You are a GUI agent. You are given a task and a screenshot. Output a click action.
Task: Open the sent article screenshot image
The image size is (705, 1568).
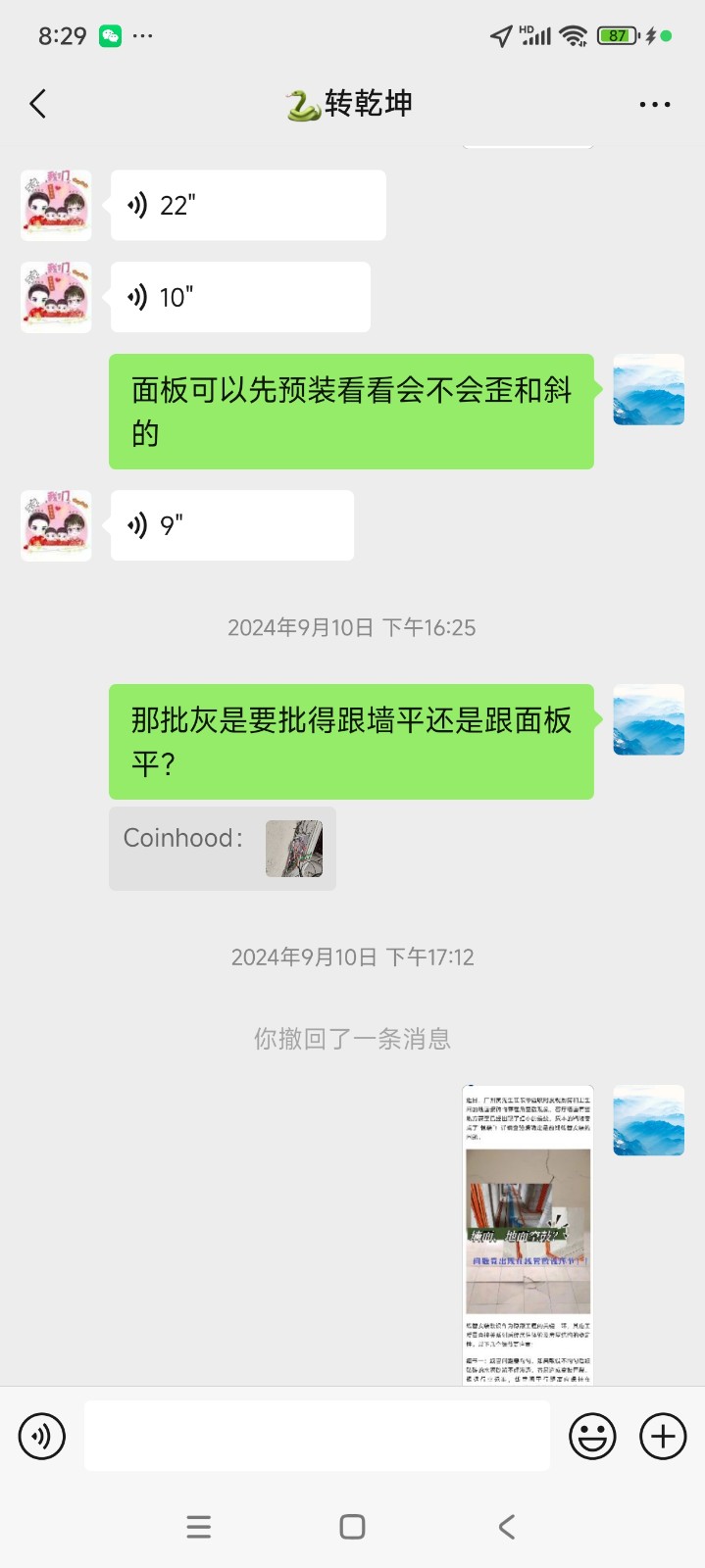coord(528,1235)
